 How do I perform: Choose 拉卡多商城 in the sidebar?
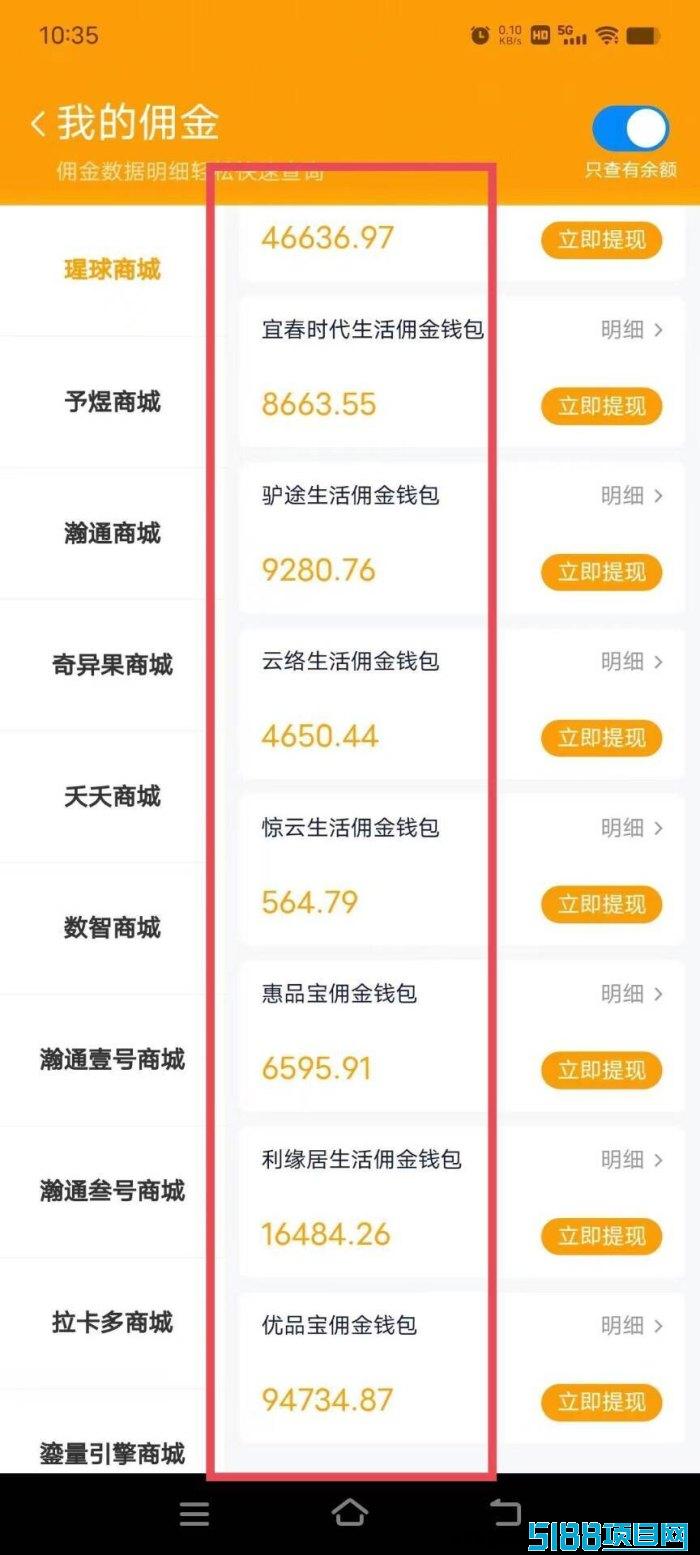point(112,1323)
